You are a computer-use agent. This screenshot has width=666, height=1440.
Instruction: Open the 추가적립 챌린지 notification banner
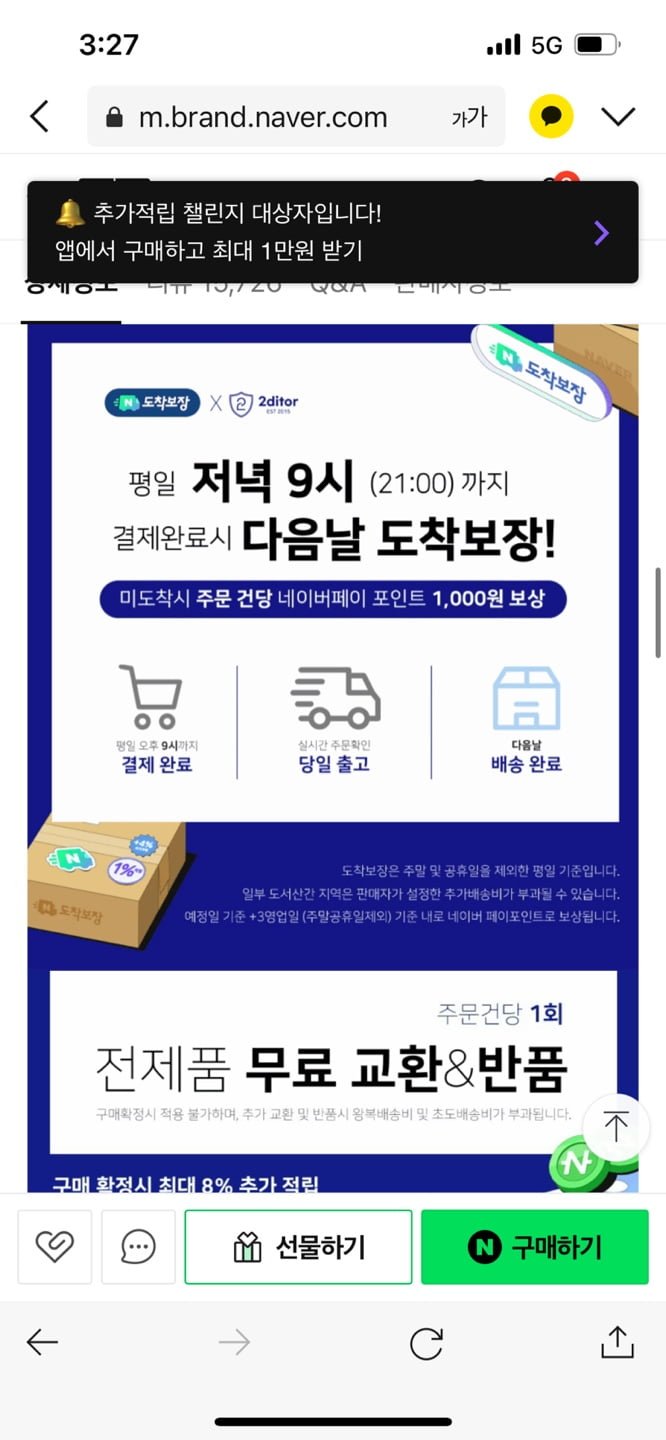(332, 232)
